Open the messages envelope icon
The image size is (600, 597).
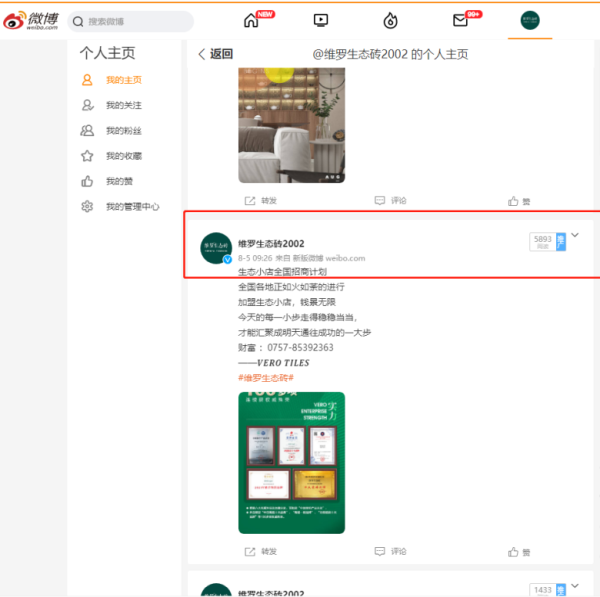click(x=460, y=20)
